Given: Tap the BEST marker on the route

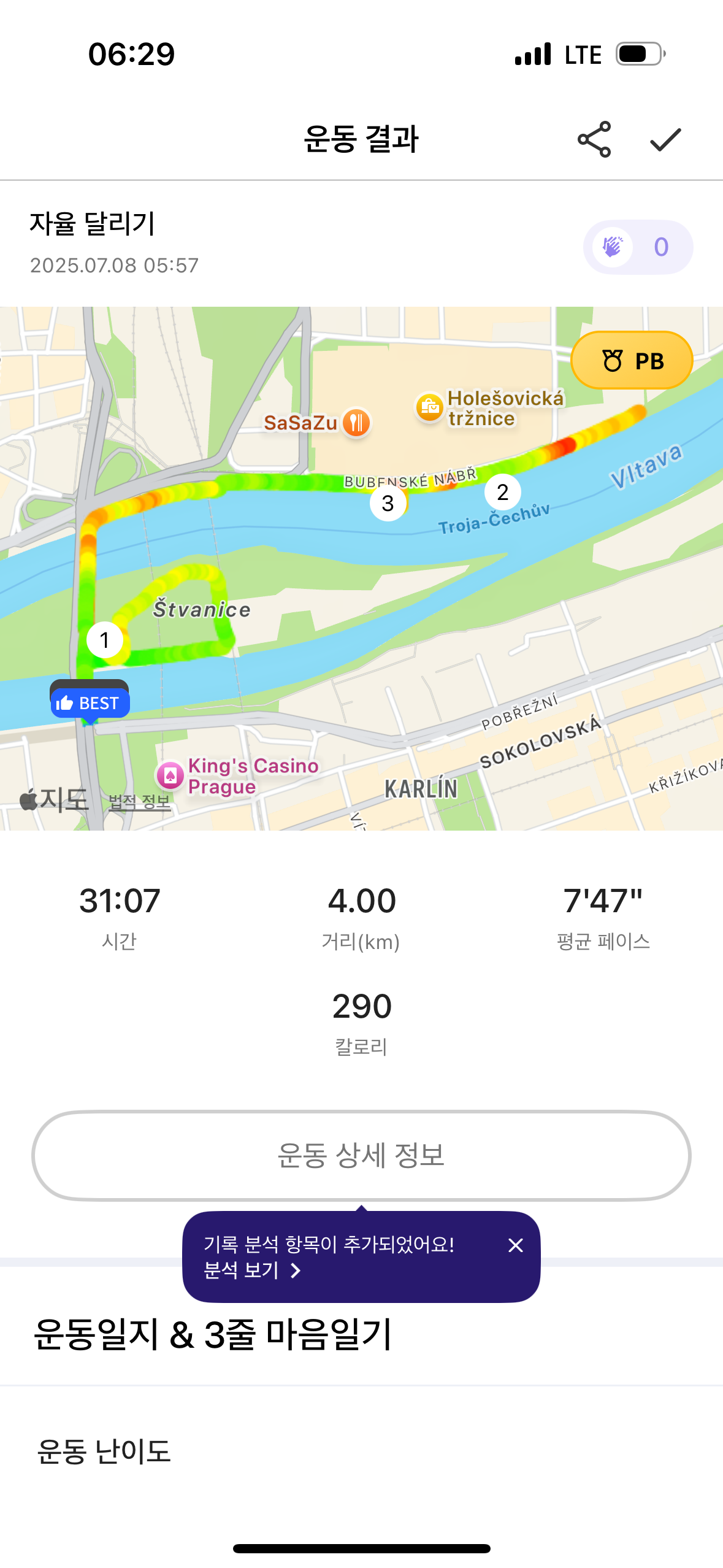Looking at the screenshot, I should pos(90,702).
